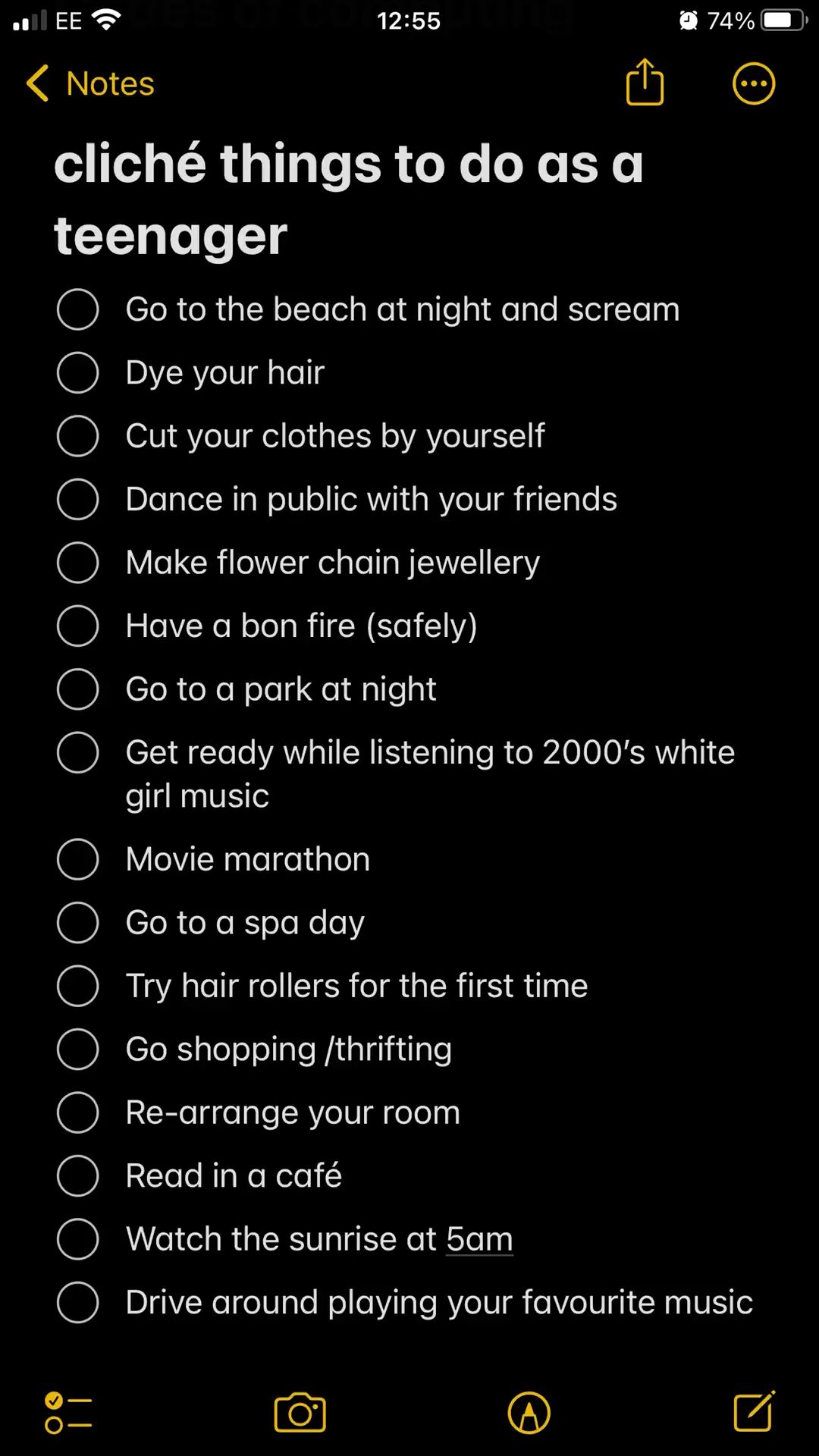Mark 'Go to a spa day' done
The width and height of the screenshot is (819, 1456).
(78, 923)
